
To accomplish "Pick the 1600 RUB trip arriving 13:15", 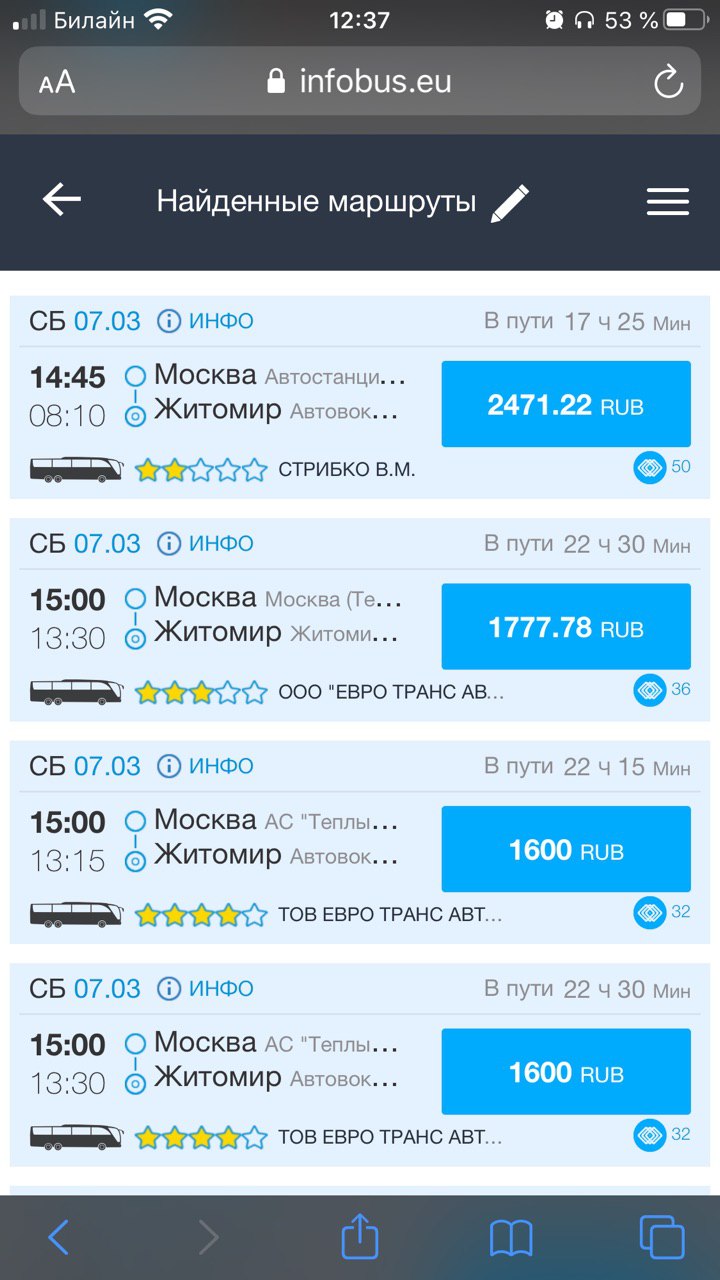I will tap(566, 849).
